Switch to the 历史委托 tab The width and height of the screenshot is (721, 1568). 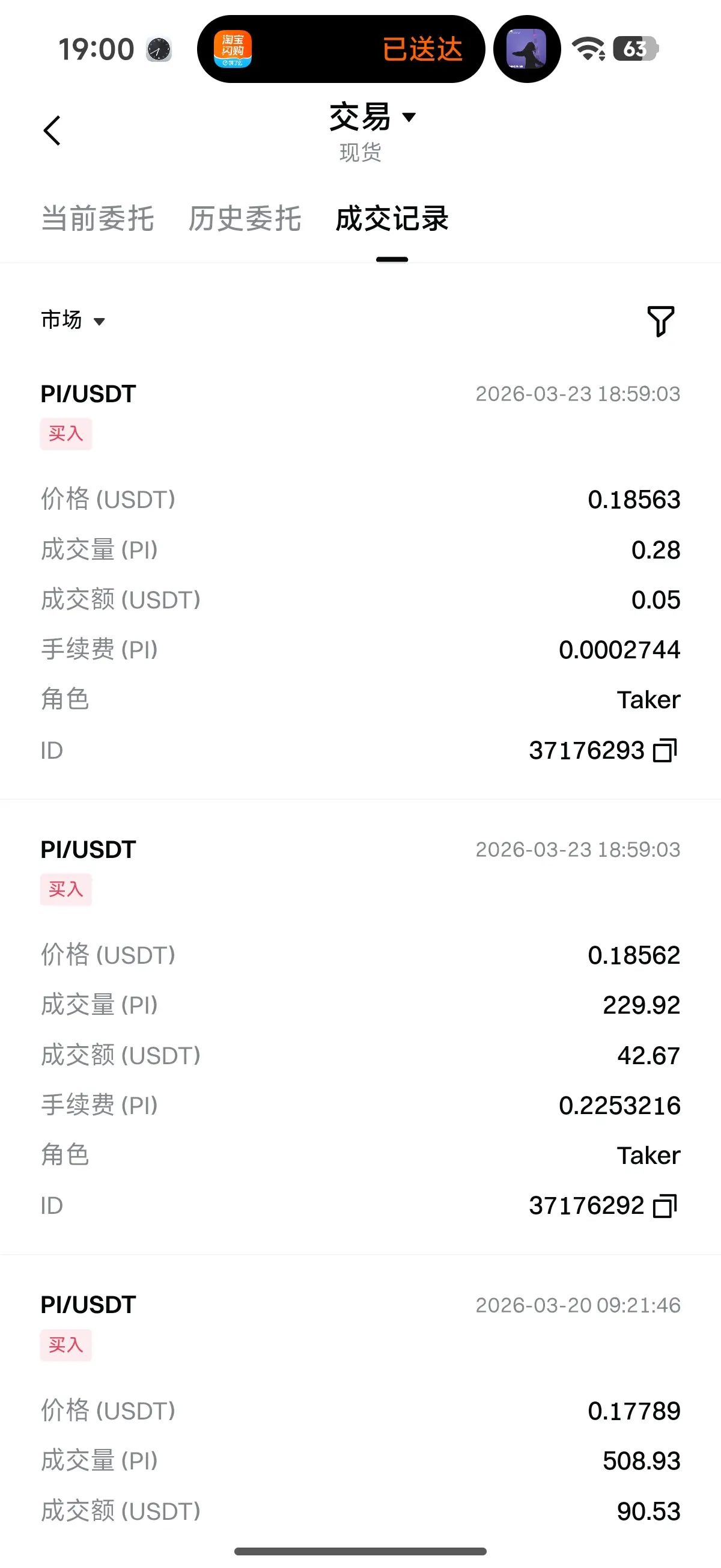pyautogui.click(x=245, y=218)
